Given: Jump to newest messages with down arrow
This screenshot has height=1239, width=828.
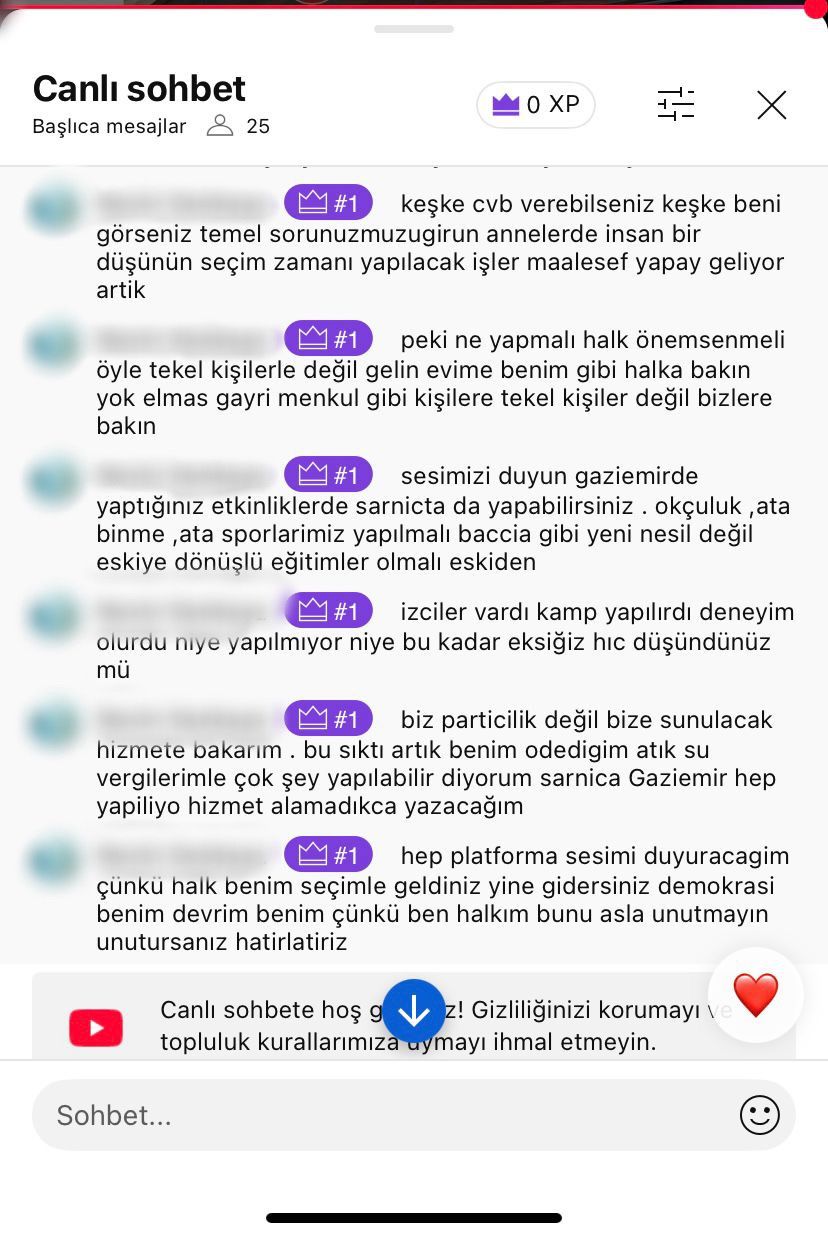Looking at the screenshot, I should (x=414, y=1011).
